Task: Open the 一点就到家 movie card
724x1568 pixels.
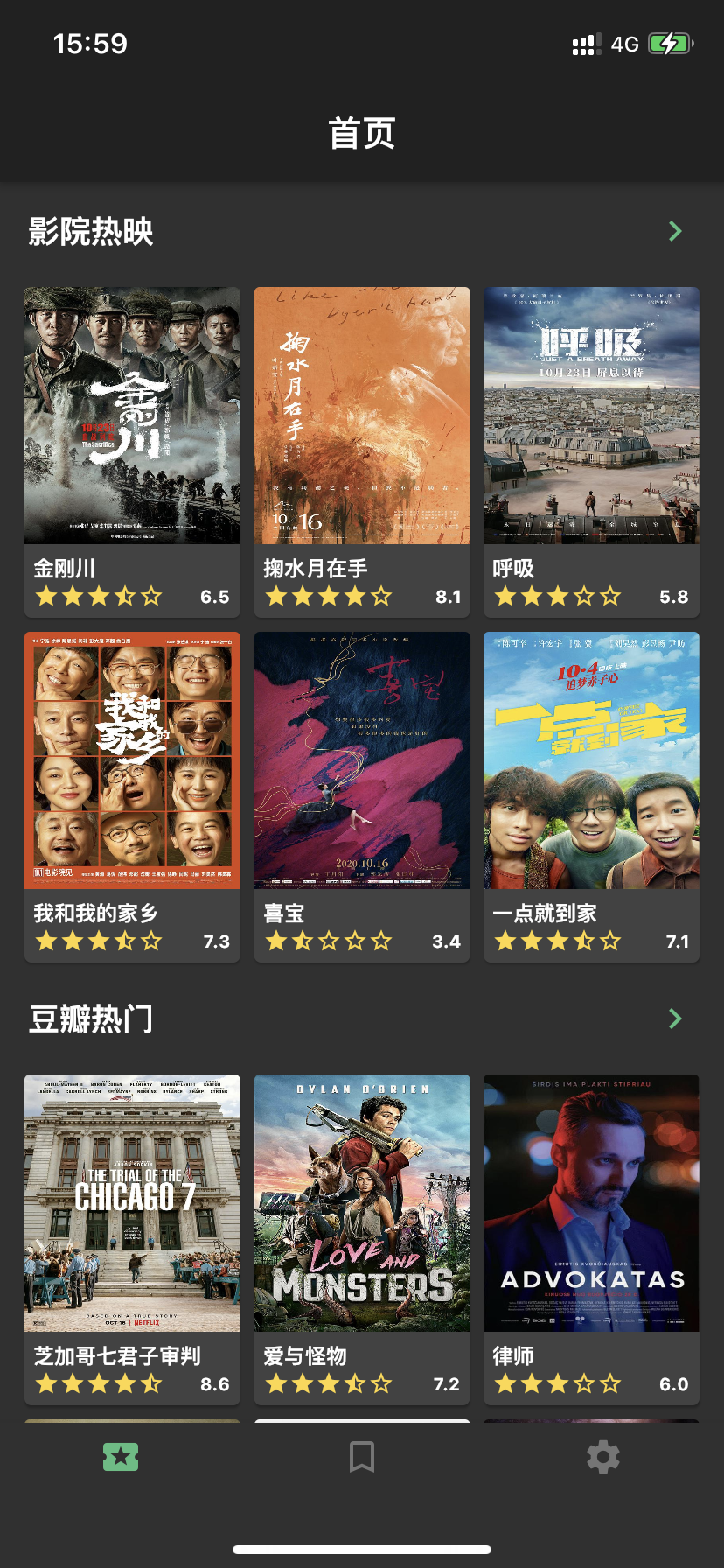Action: pos(591,795)
